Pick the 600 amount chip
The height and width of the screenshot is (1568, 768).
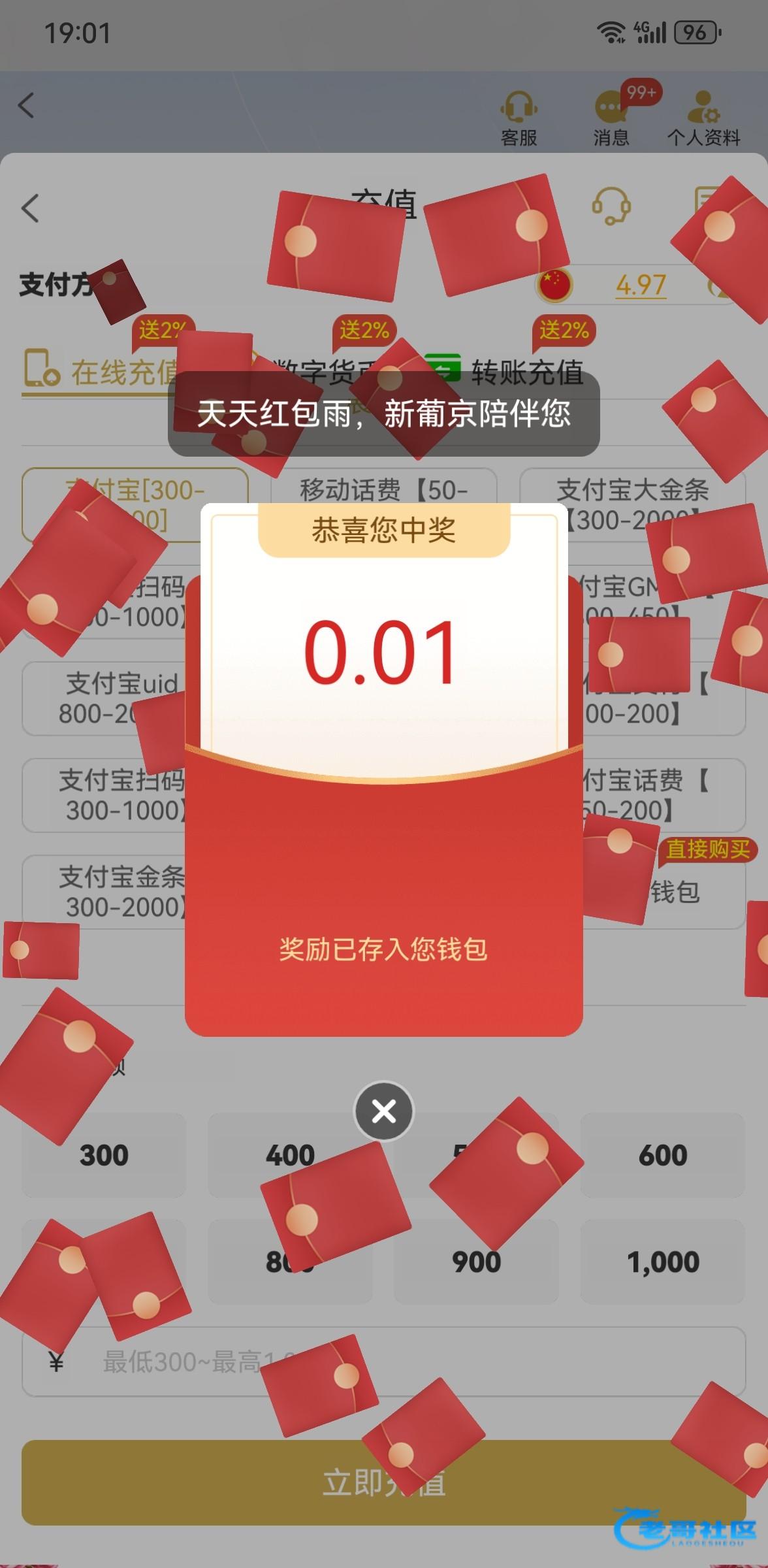point(662,1155)
